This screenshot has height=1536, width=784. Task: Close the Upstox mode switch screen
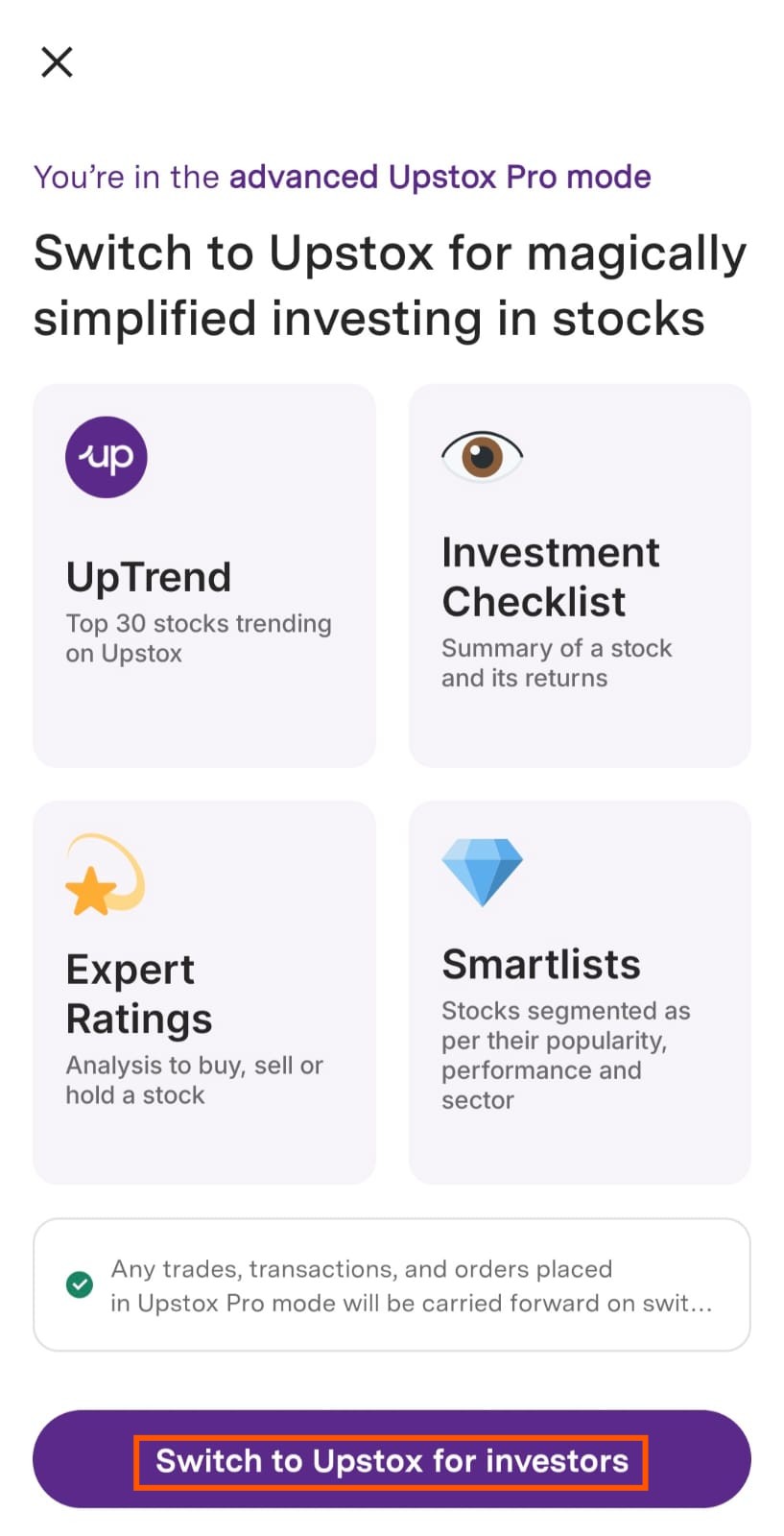point(57,62)
